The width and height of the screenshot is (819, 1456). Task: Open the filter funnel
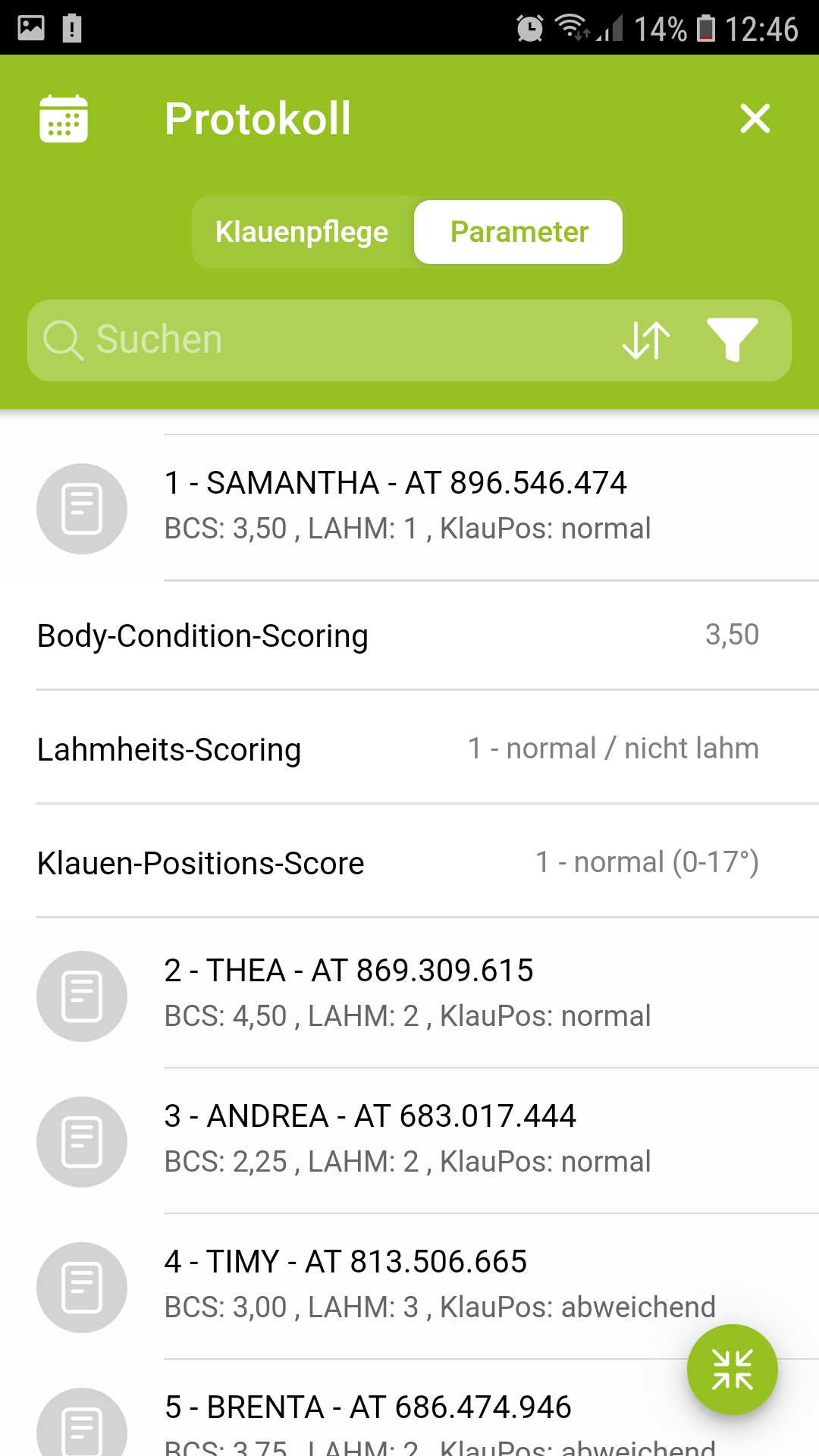(732, 340)
